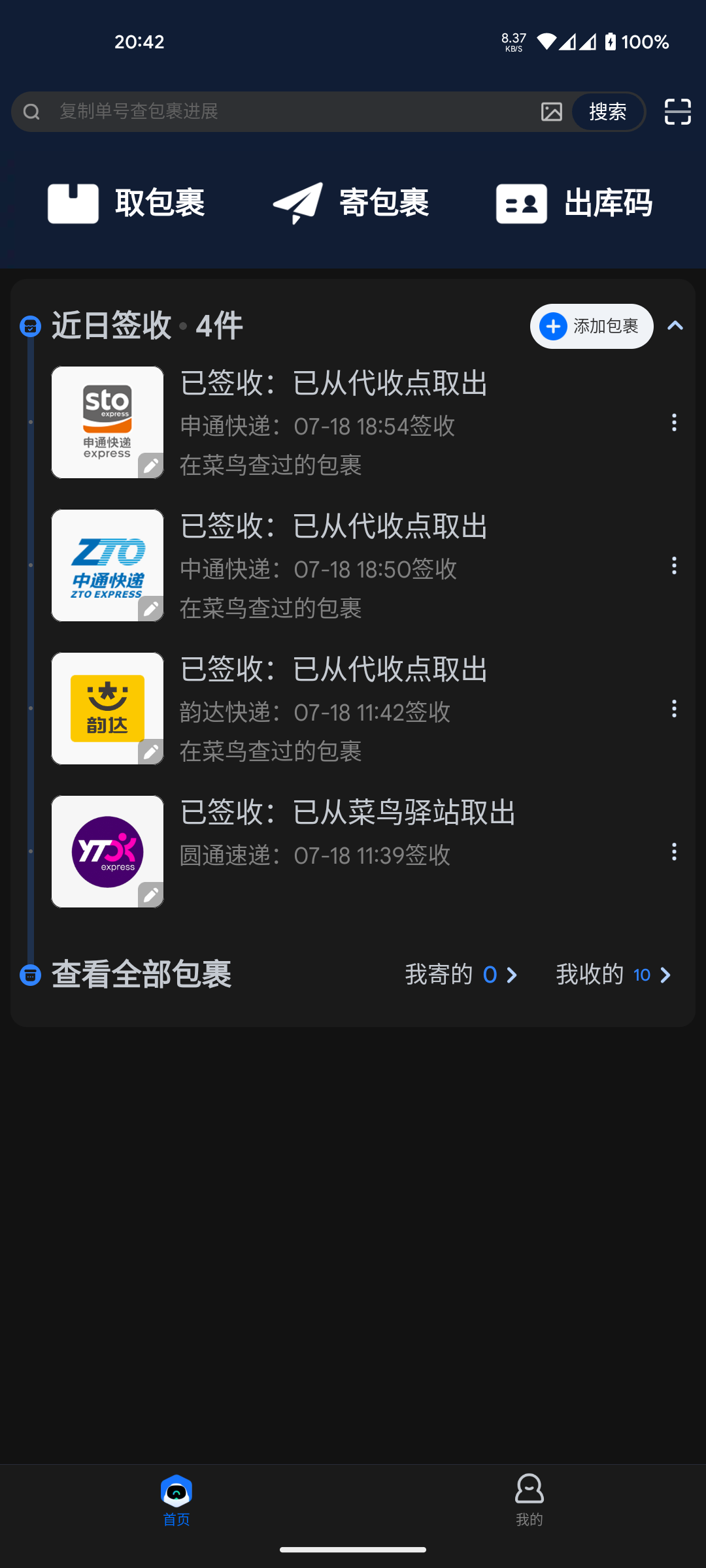Open three-dot options for 中通快递 package

point(674,565)
